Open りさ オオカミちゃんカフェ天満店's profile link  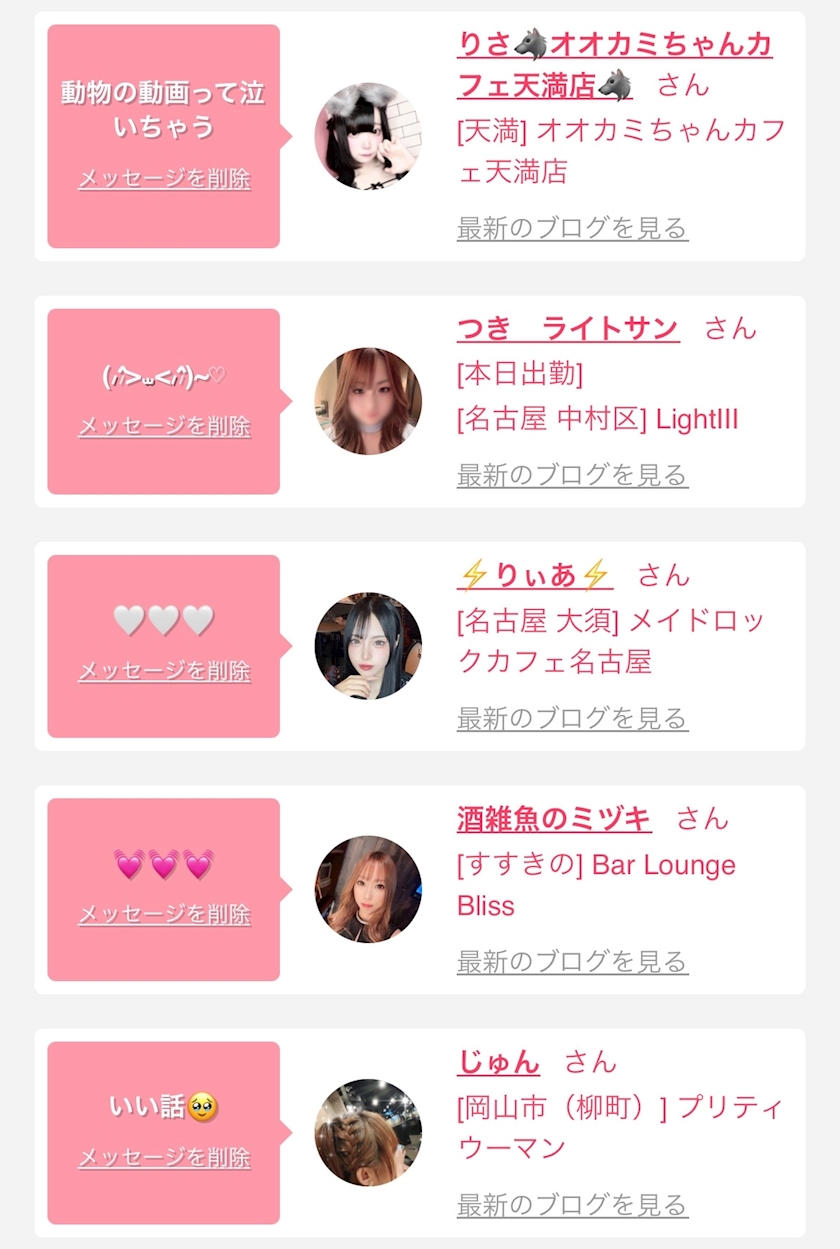pos(614,64)
